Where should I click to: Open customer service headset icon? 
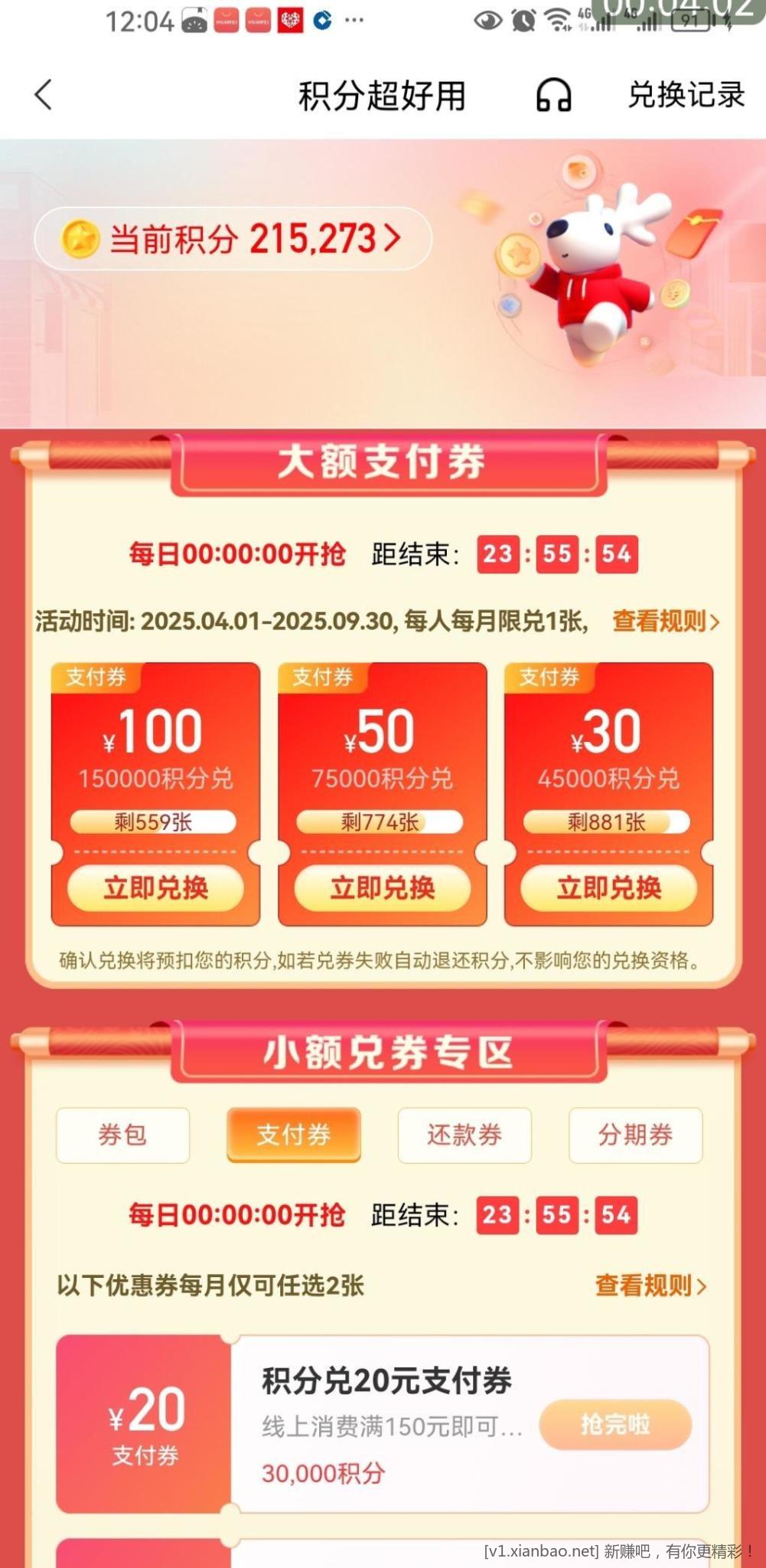[x=553, y=96]
